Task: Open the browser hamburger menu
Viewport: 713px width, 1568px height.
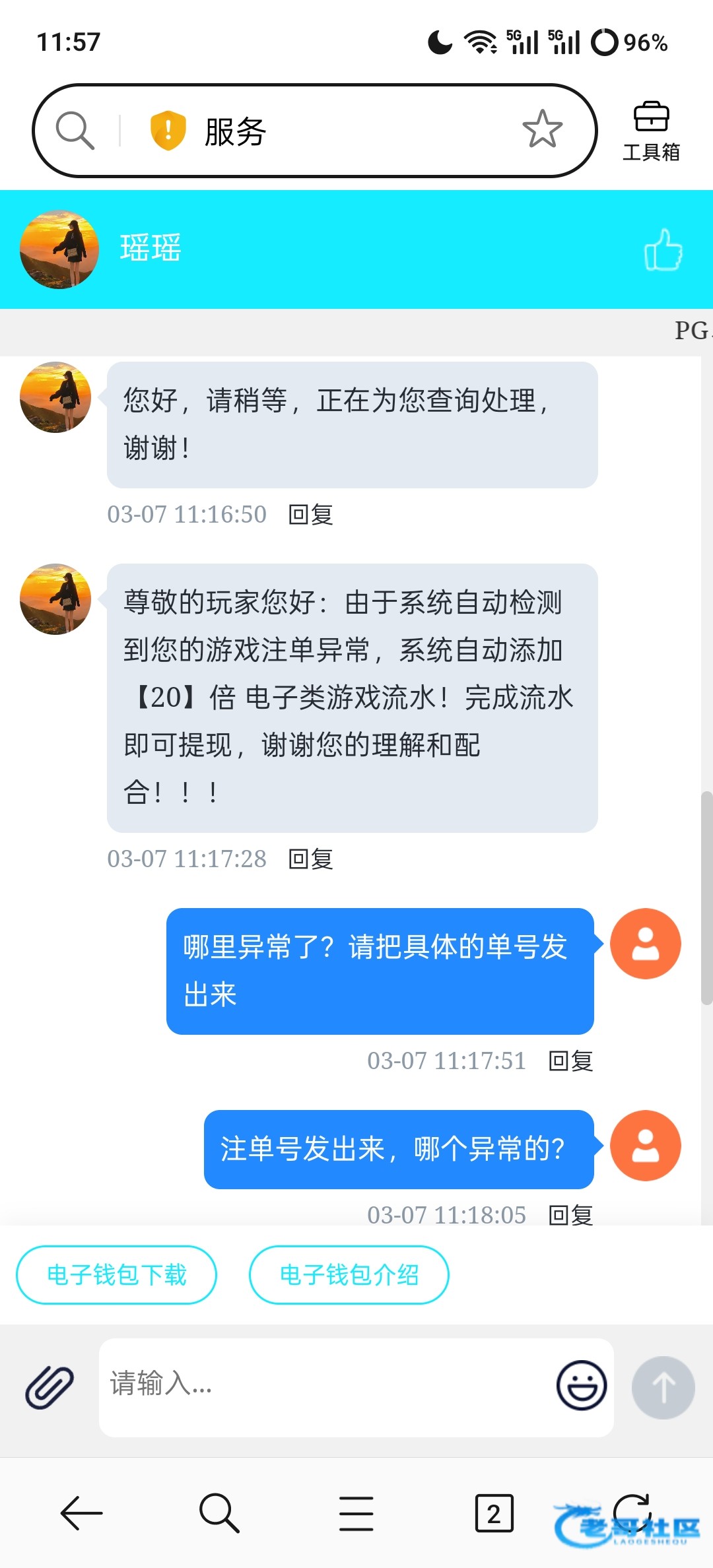Action: click(x=356, y=1513)
